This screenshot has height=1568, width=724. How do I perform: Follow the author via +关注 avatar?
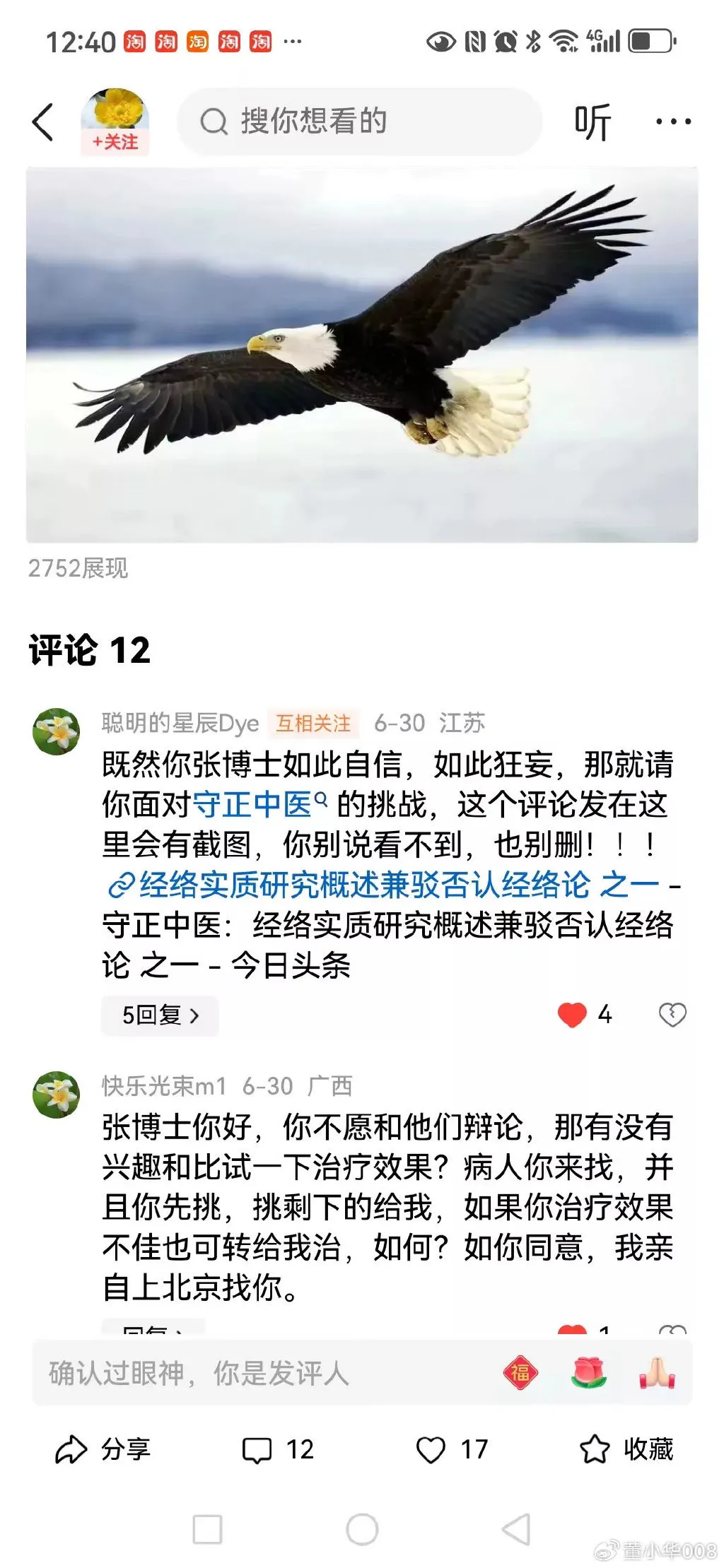point(115,121)
